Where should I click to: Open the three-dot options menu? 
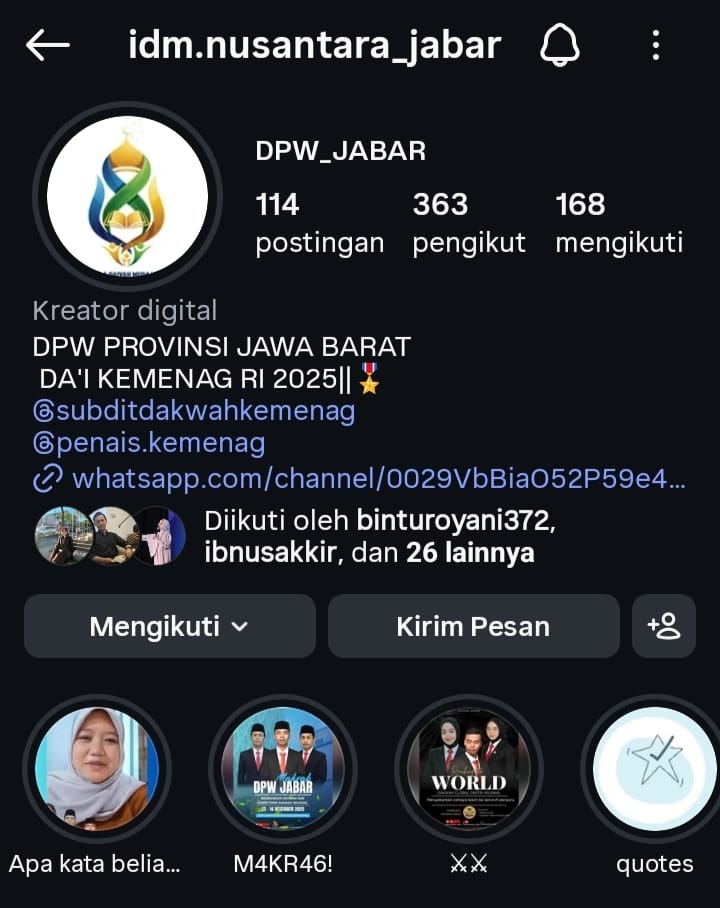click(x=656, y=44)
